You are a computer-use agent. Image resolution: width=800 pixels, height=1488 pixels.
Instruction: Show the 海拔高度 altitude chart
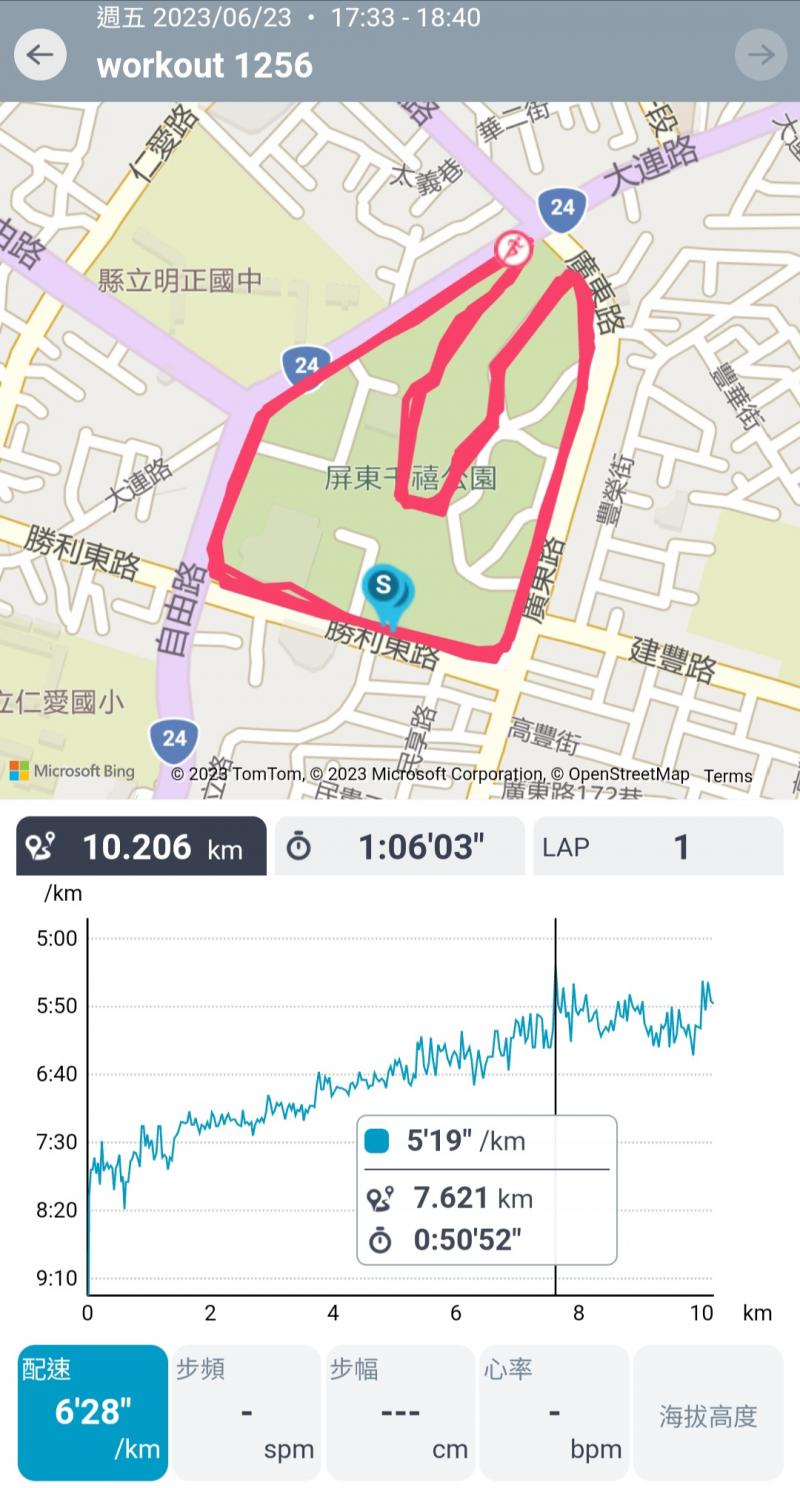(x=708, y=1412)
